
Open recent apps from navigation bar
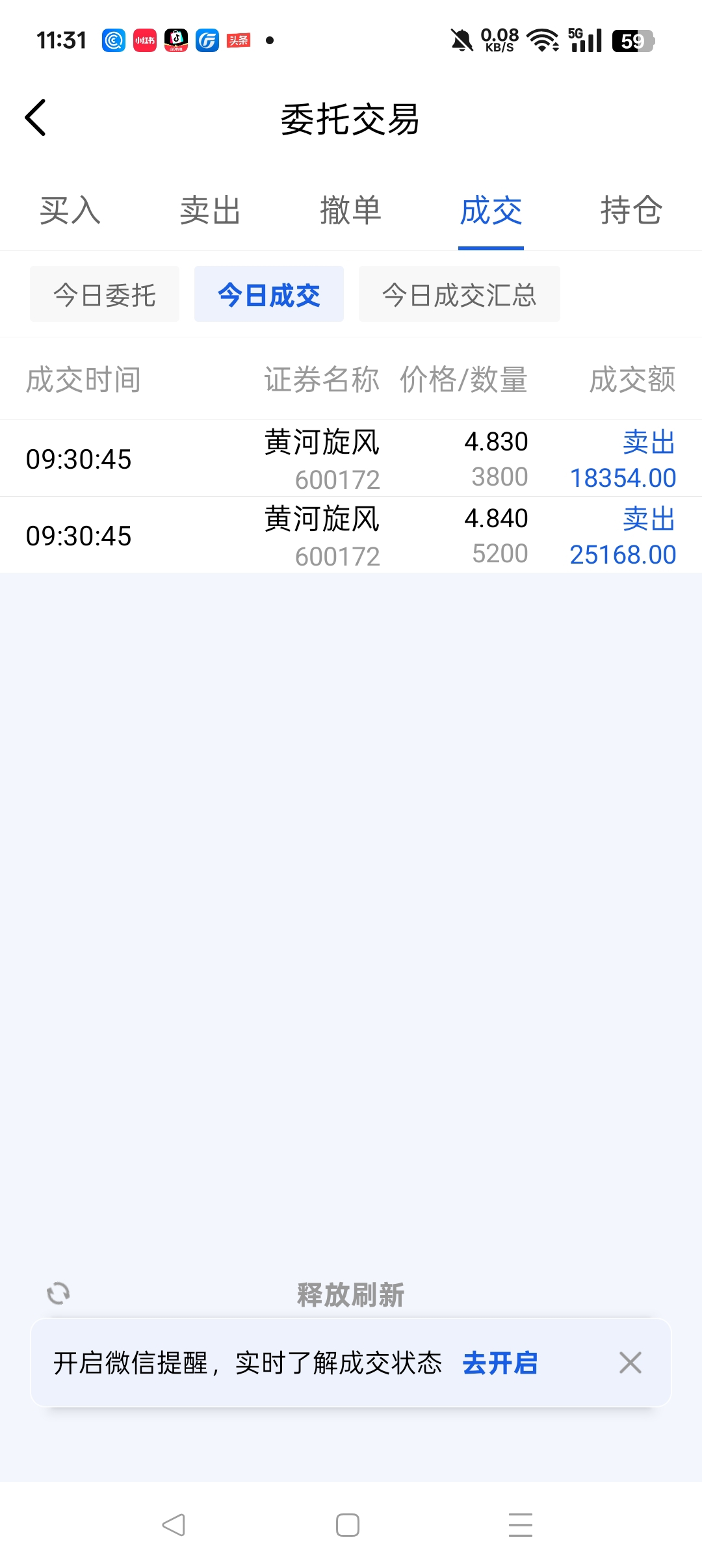point(521,1525)
